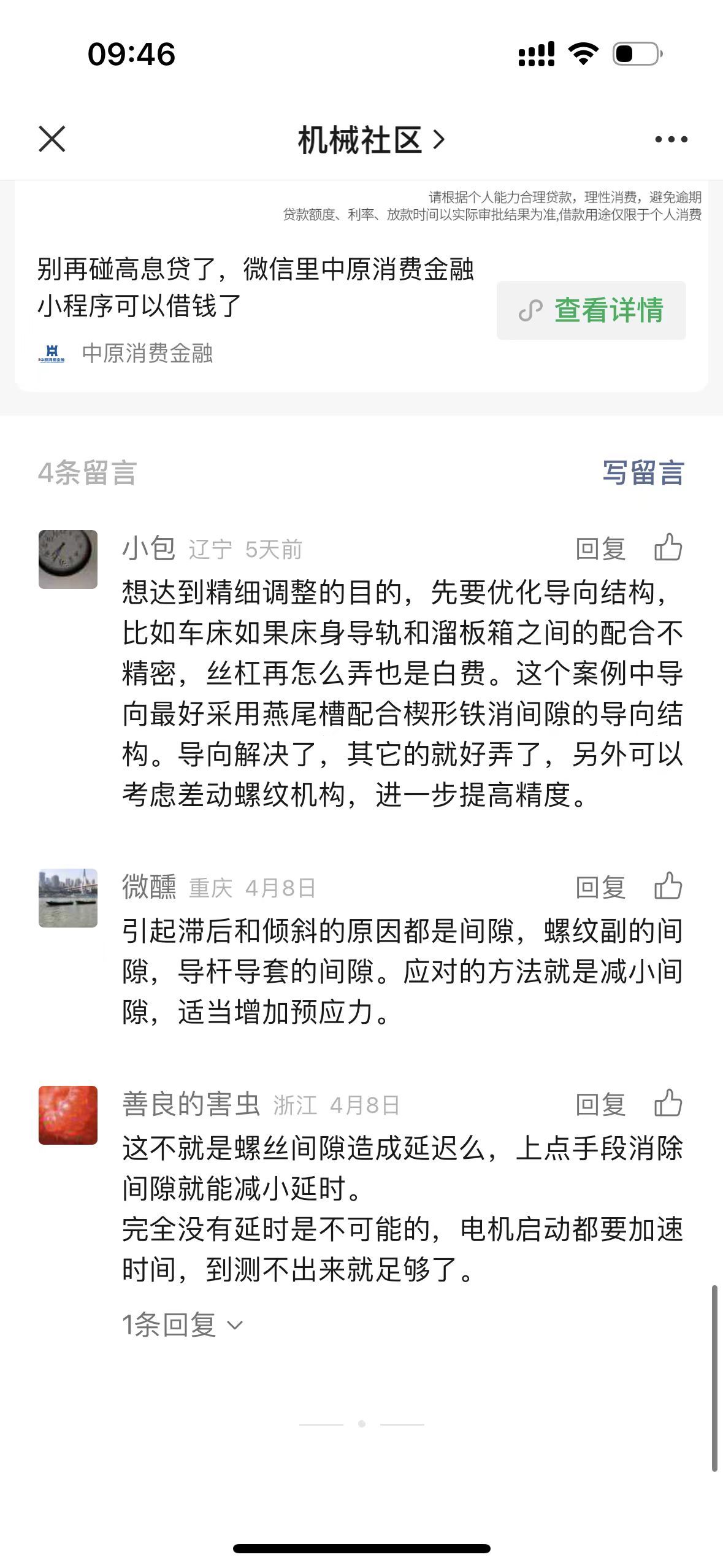Image resolution: width=723 pixels, height=1568 pixels.
Task: Expand the 1条回复 replies
Action: point(182,1325)
